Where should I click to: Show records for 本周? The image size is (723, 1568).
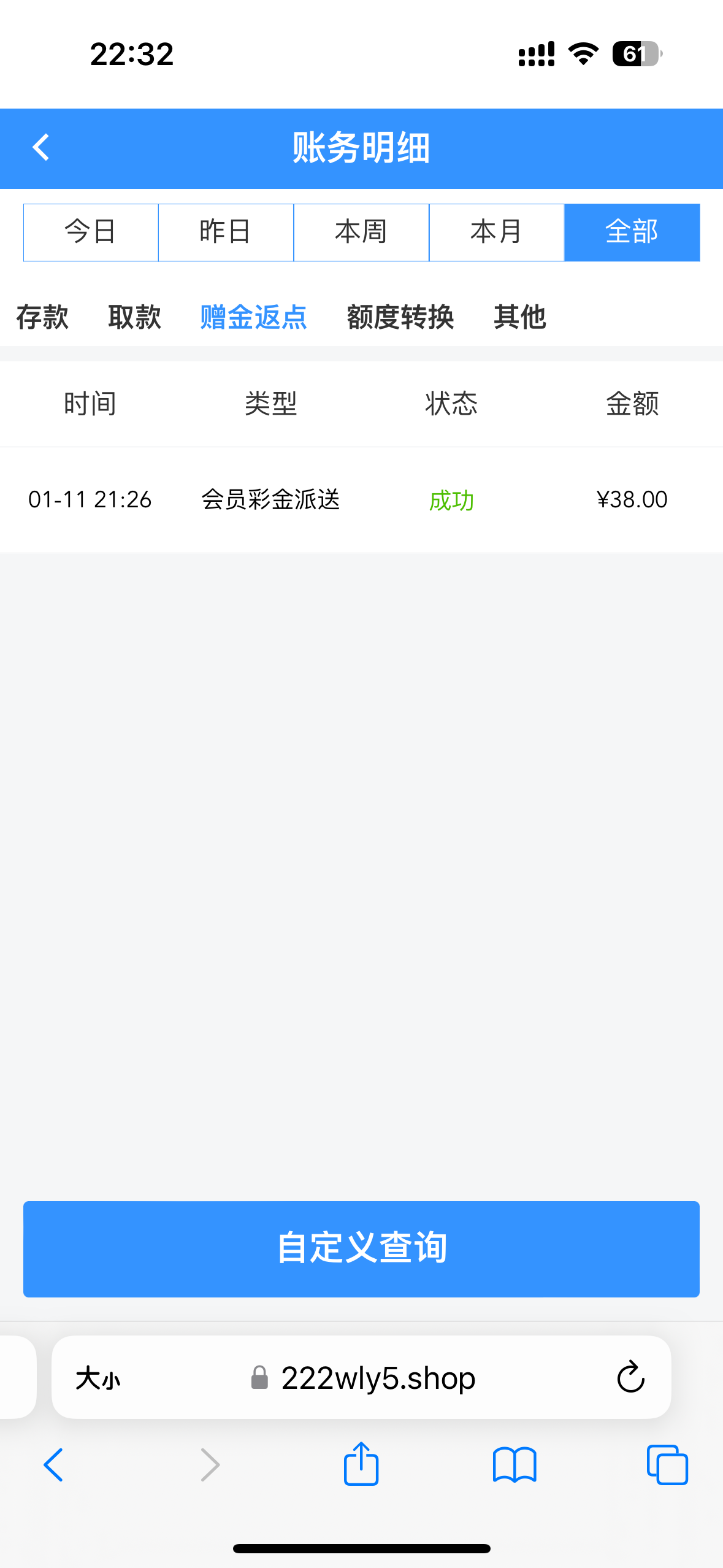[361, 233]
